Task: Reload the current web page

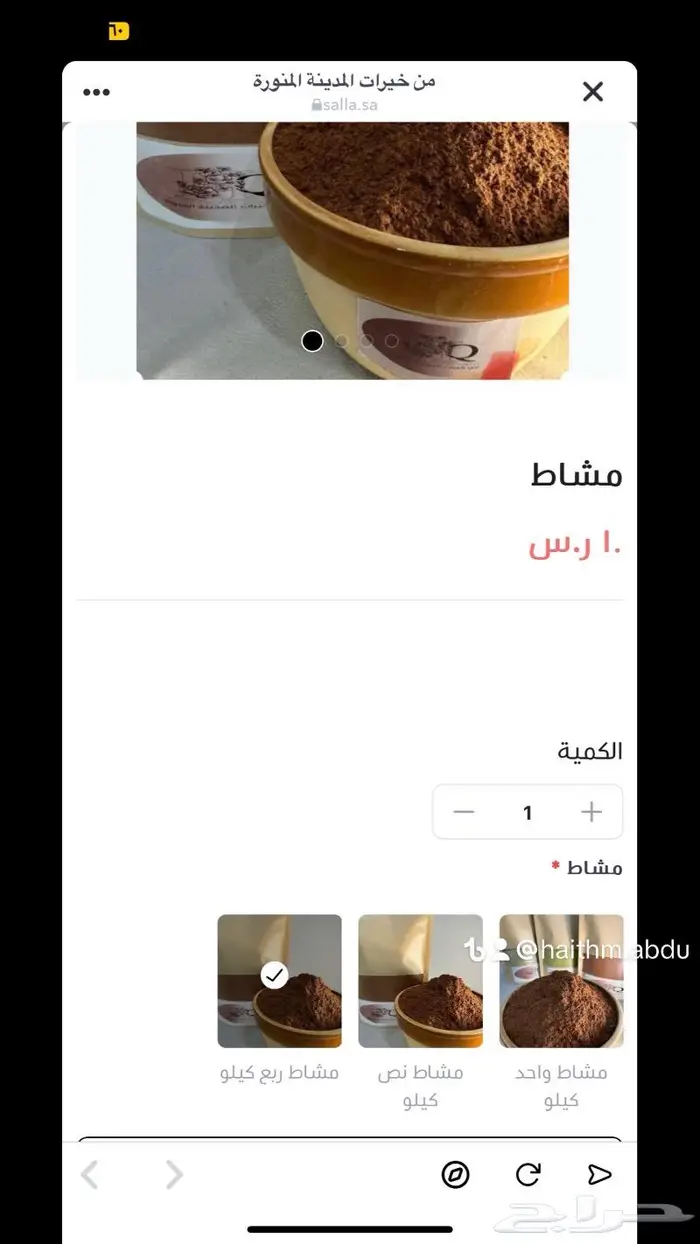Action: (528, 1174)
